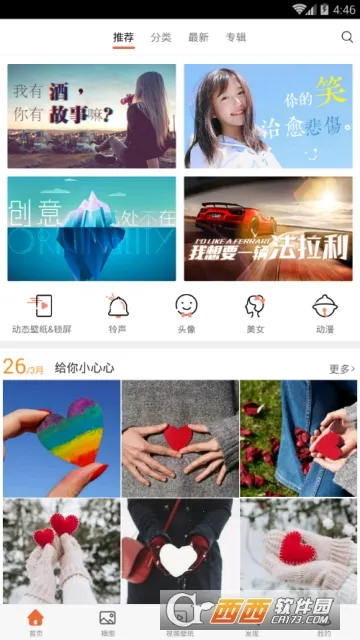Open the search icon
Screen dimensions: 360x640
click(x=347, y=37)
